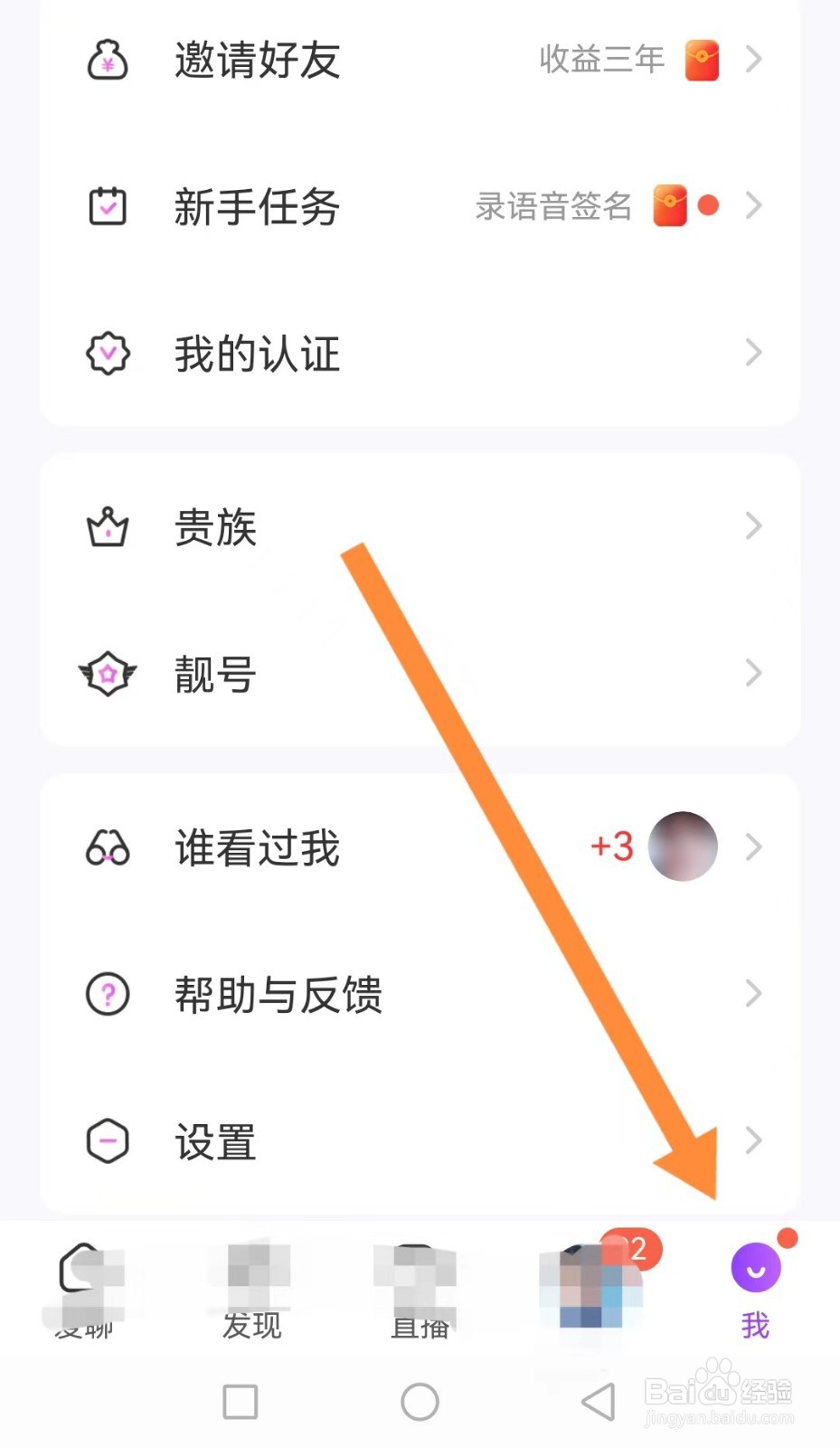Select the 我的认证 badge icon

pyautogui.click(x=108, y=354)
